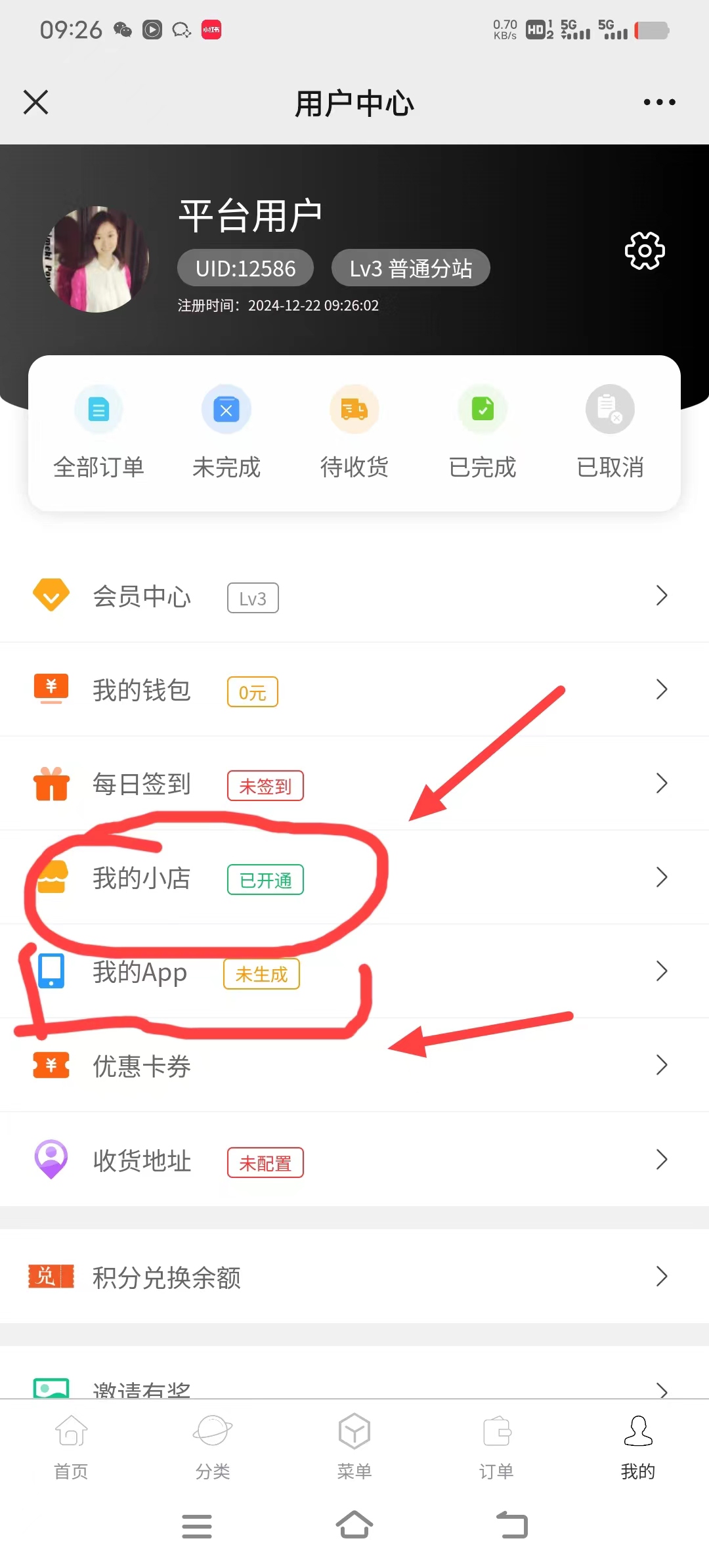This screenshot has width=709, height=1568.
Task: Open the three-dot overflow menu
Action: pos(659,102)
